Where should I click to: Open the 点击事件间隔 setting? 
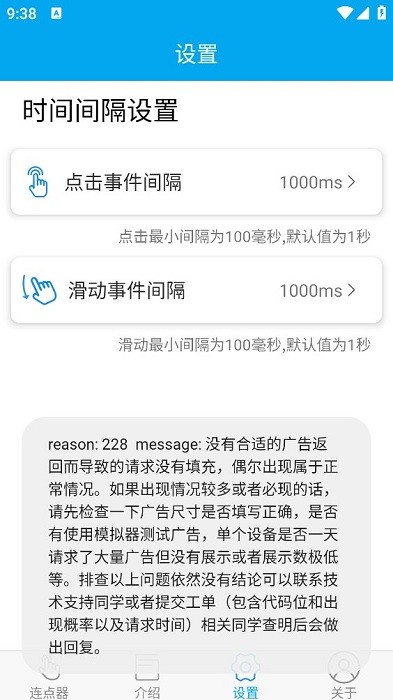click(196, 182)
